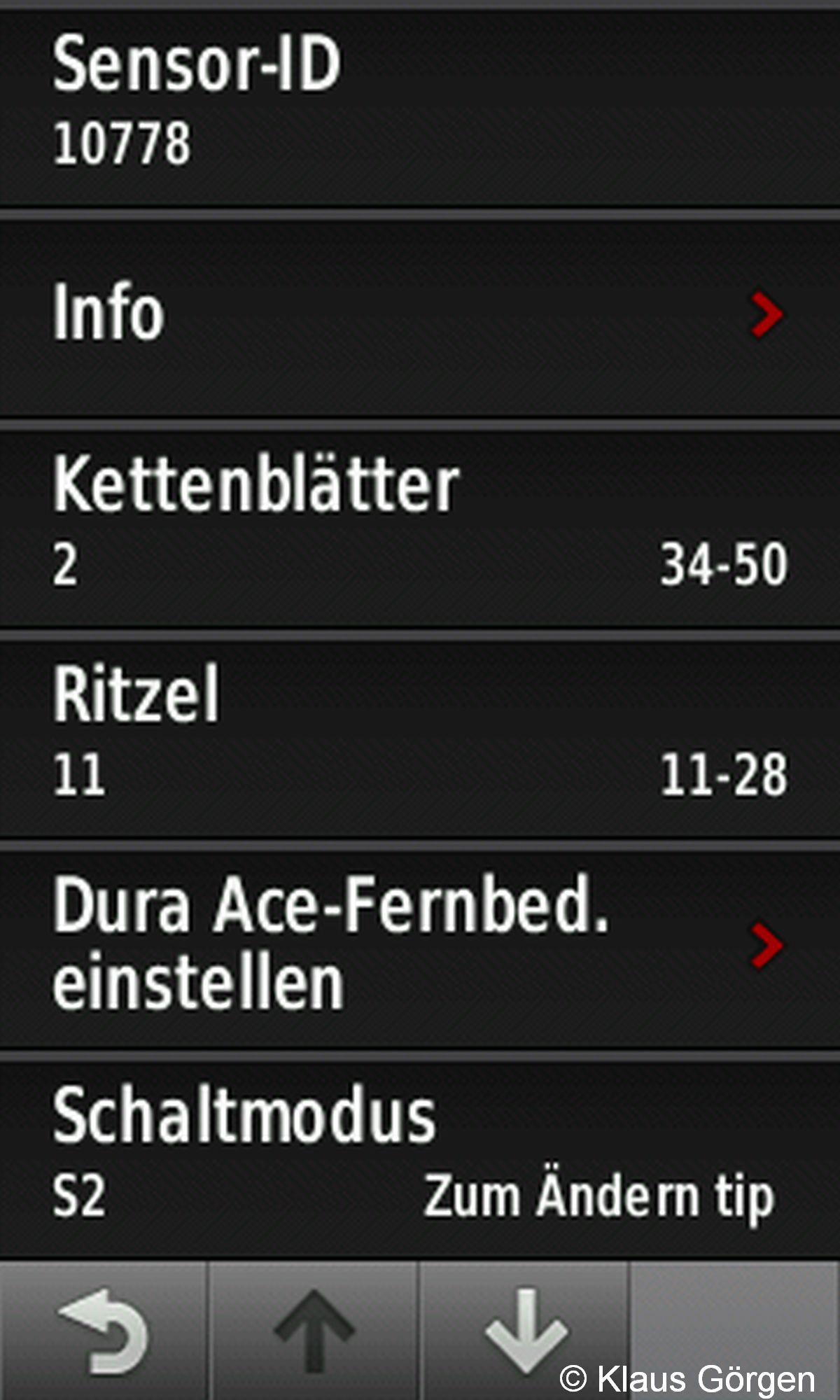Open Dura Ace-Fernbed. einstellen
This screenshot has width=840, height=1400.
click(x=420, y=945)
